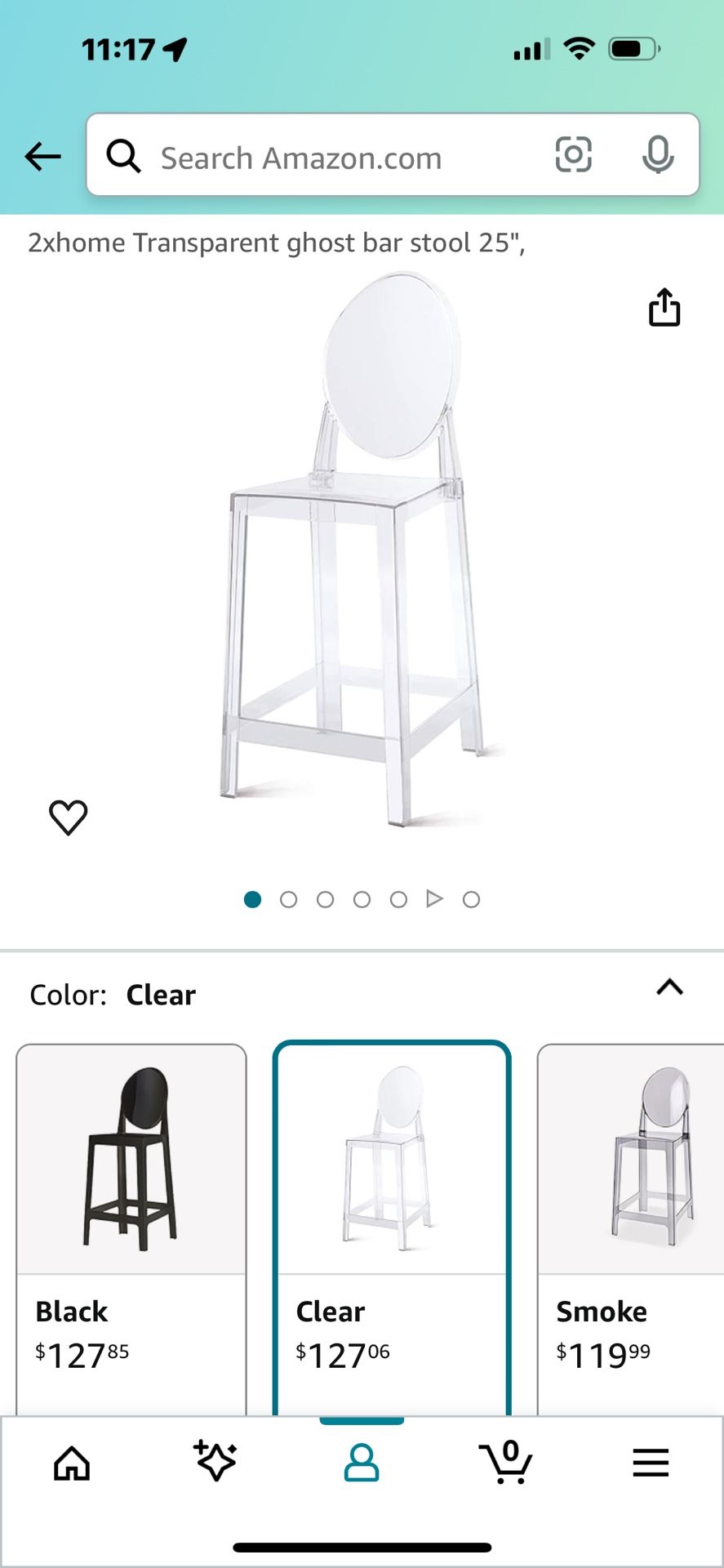Viewport: 724px width, 1568px height.
Task: Open the Rufus sparkle icon in bottom bar
Action: point(215,1463)
